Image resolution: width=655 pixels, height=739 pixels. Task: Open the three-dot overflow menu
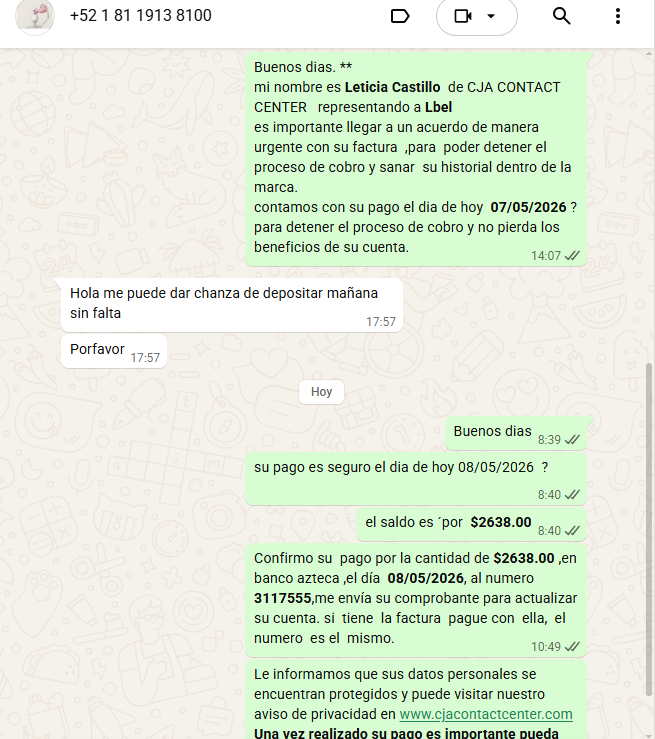coord(618,16)
